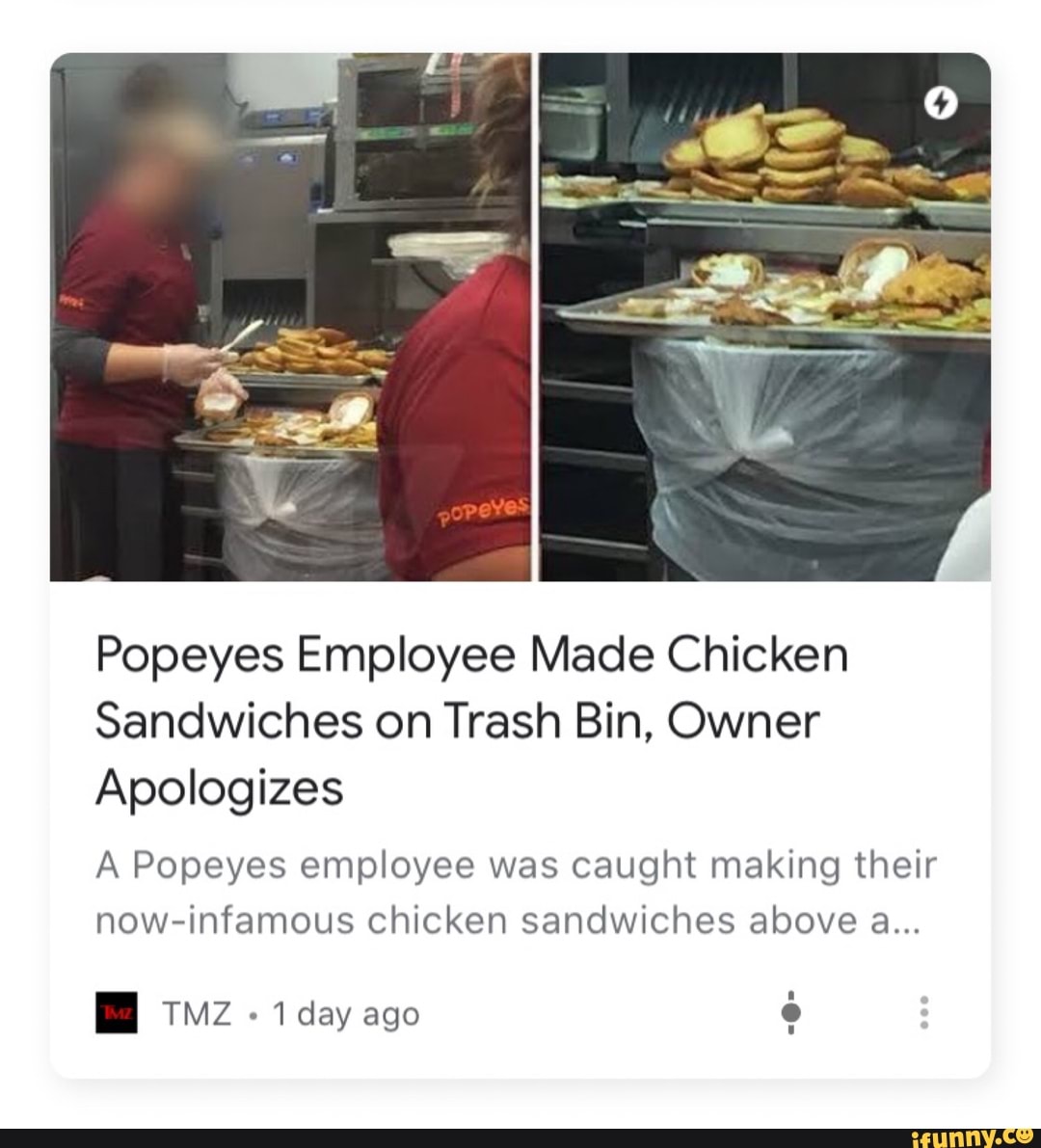The image size is (1041, 1148).
Task: Tap the TMZ source name text
Action: [196, 1012]
